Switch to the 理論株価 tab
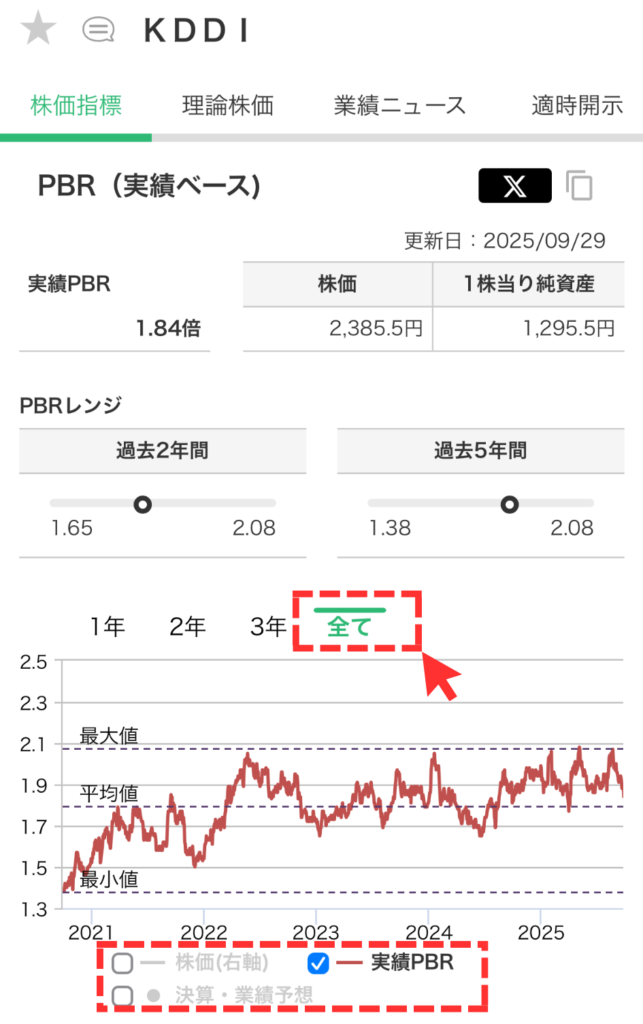Image resolution: width=643 pixels, height=1024 pixels. tap(228, 105)
